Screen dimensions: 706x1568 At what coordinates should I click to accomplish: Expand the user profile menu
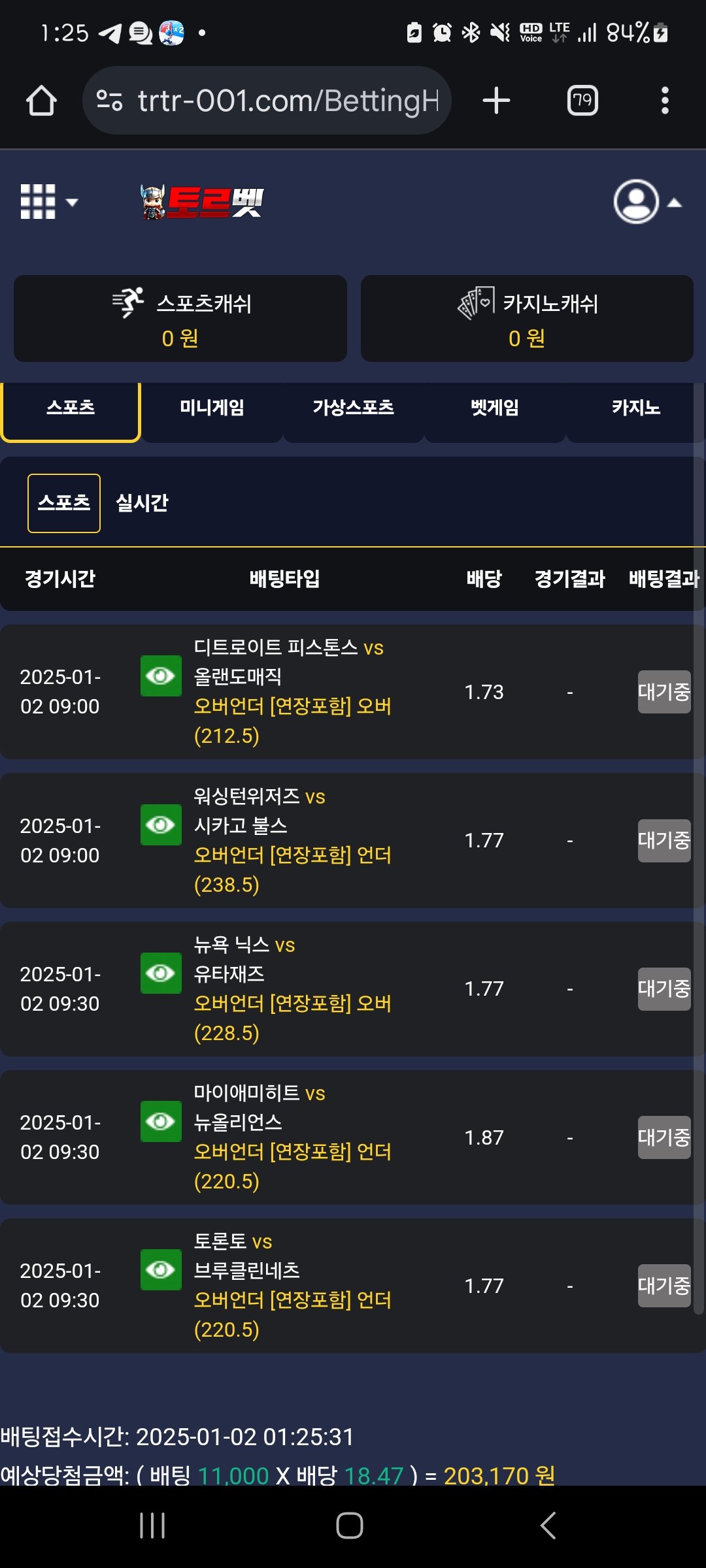coord(646,202)
